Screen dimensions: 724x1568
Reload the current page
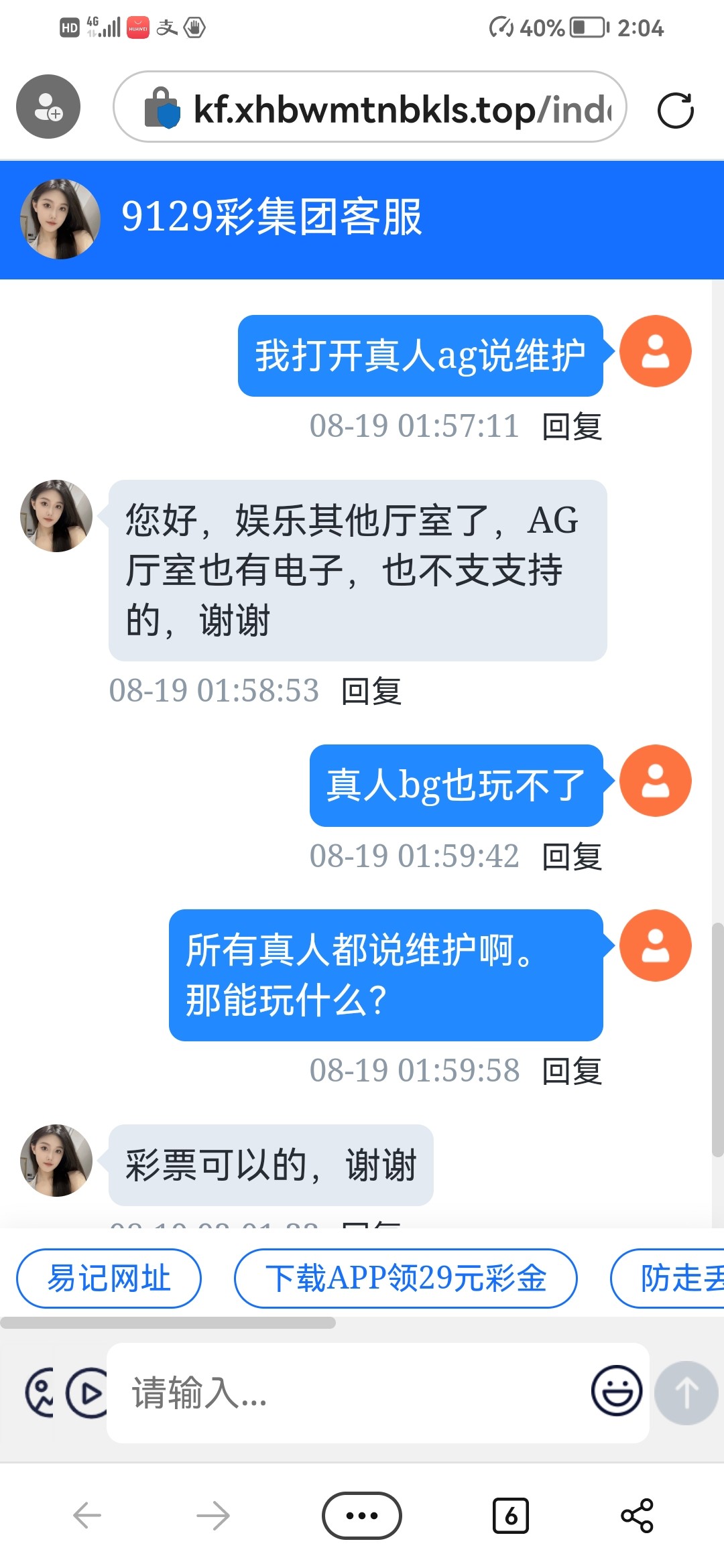[x=675, y=111]
